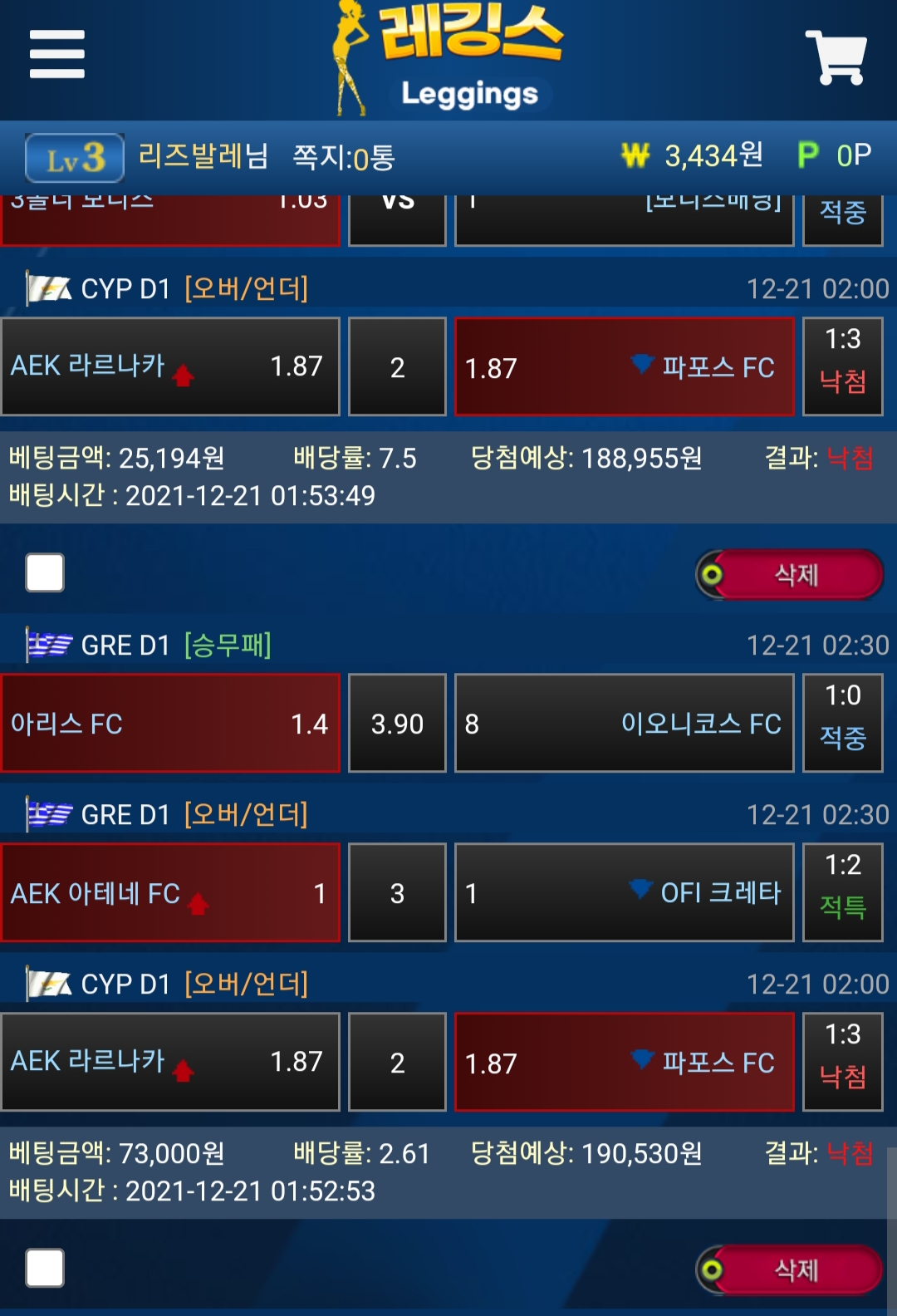Select the checkbox under the 73,000원 bet
The width and height of the screenshot is (897, 1316).
click(45, 1268)
